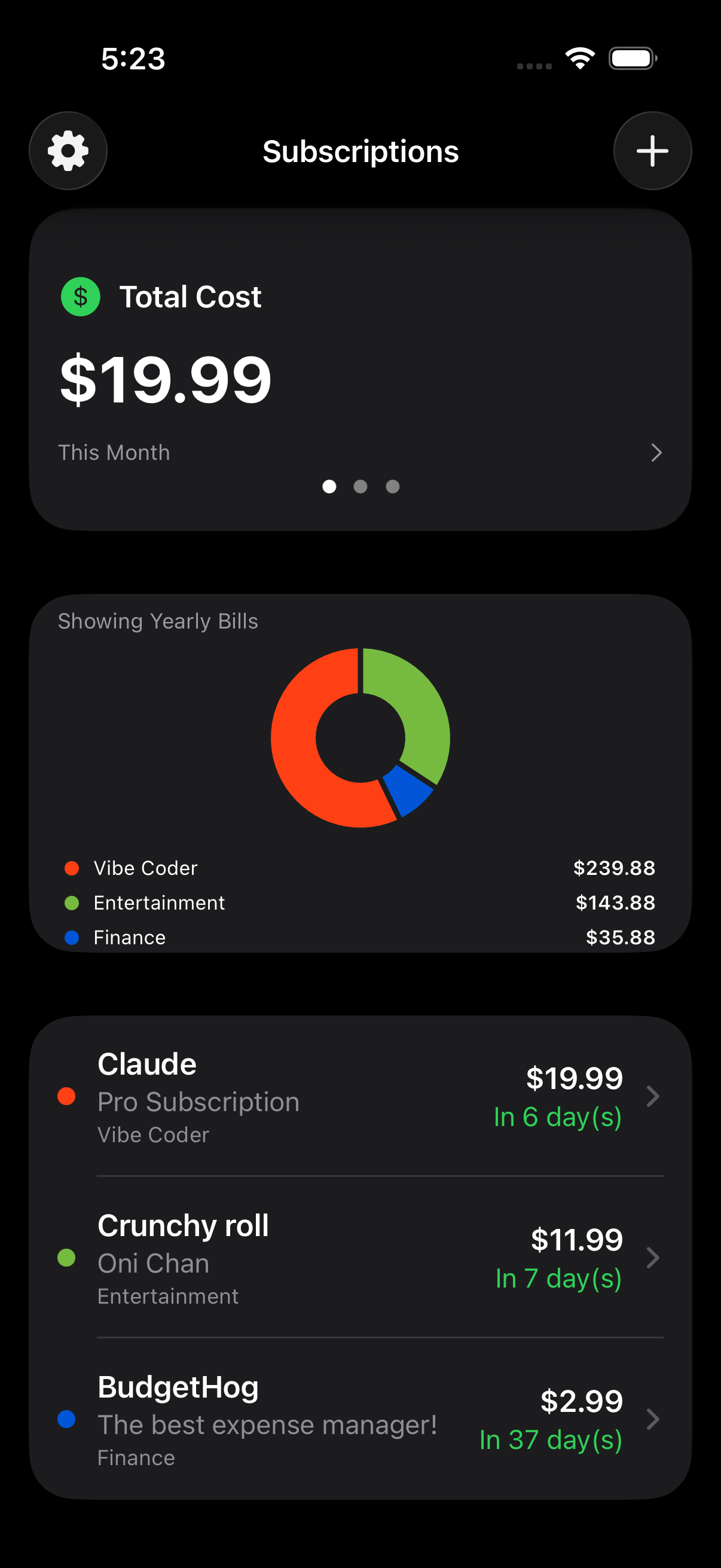
Task: Select the blue Finance legend dot
Action: tap(73, 938)
